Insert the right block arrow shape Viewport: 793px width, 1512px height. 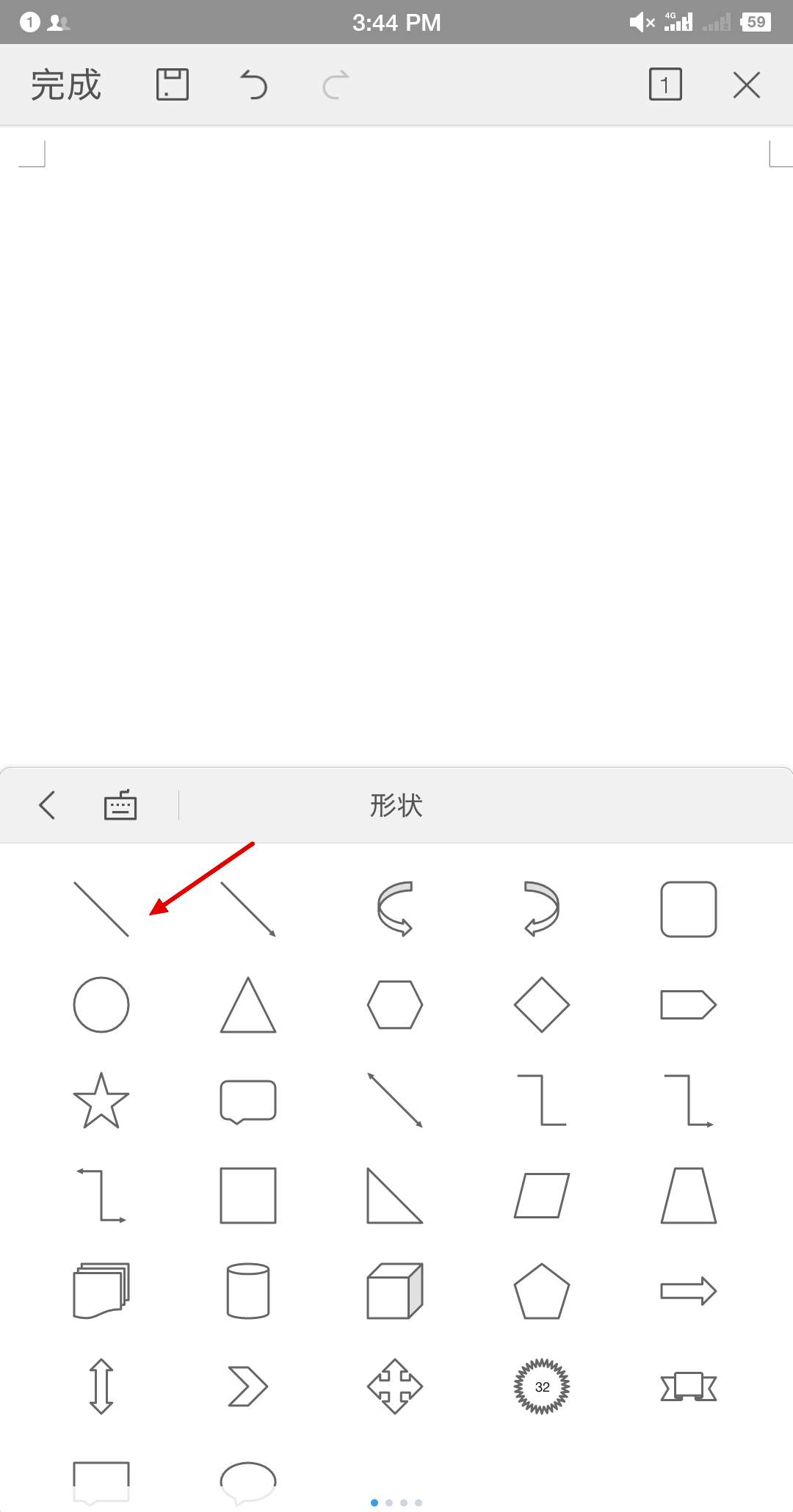[x=689, y=1291]
